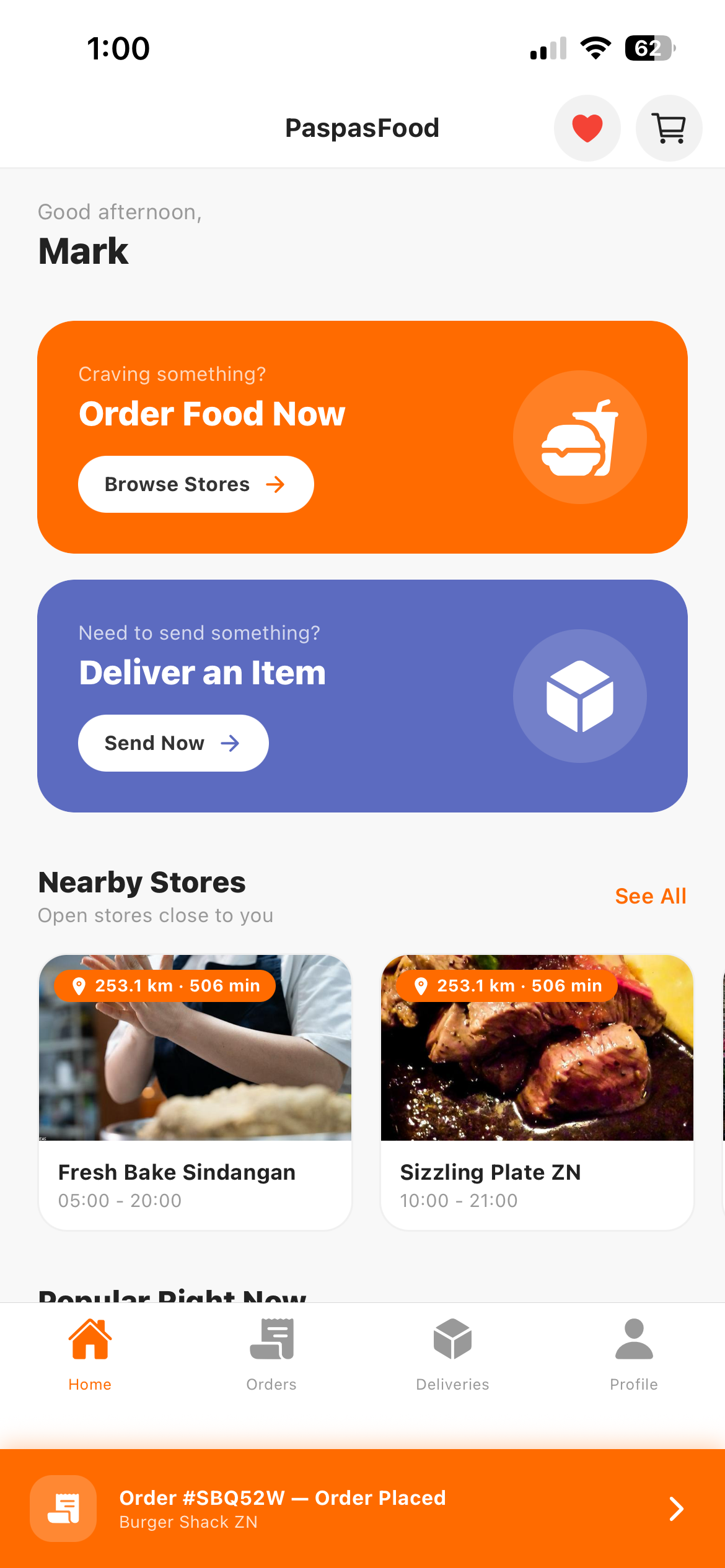725x1568 pixels.
Task: Click the location pin on Fresh Bake Sindangan
Action: click(x=79, y=985)
